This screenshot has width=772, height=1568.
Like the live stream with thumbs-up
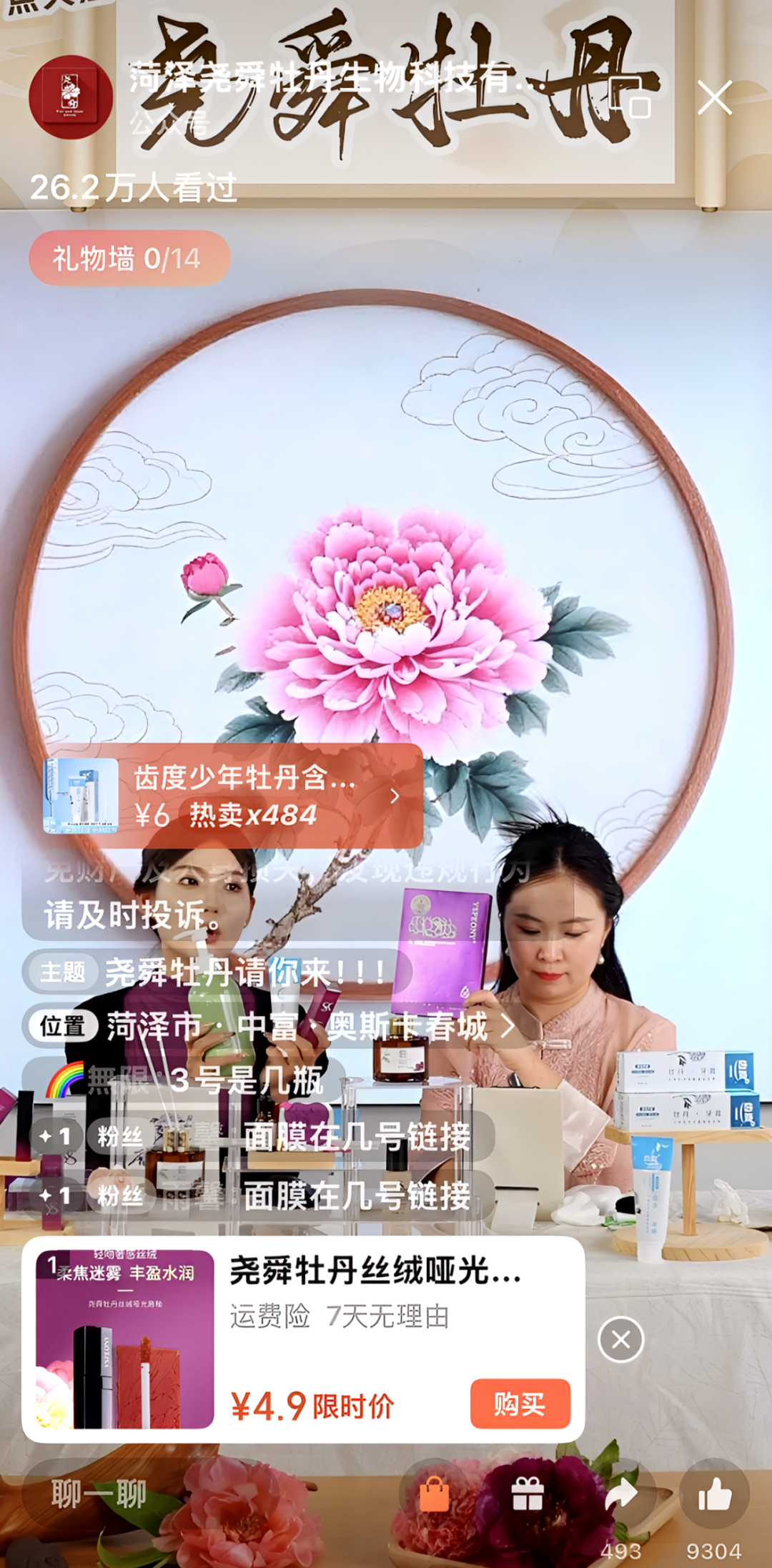tap(714, 1494)
